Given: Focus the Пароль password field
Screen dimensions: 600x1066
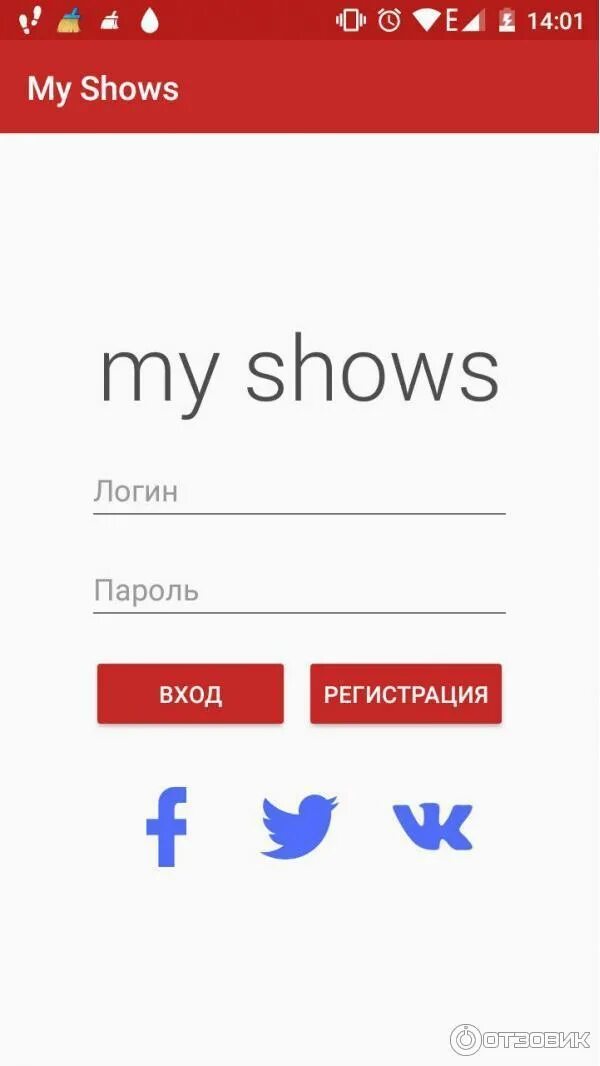Looking at the screenshot, I should coord(299,591).
